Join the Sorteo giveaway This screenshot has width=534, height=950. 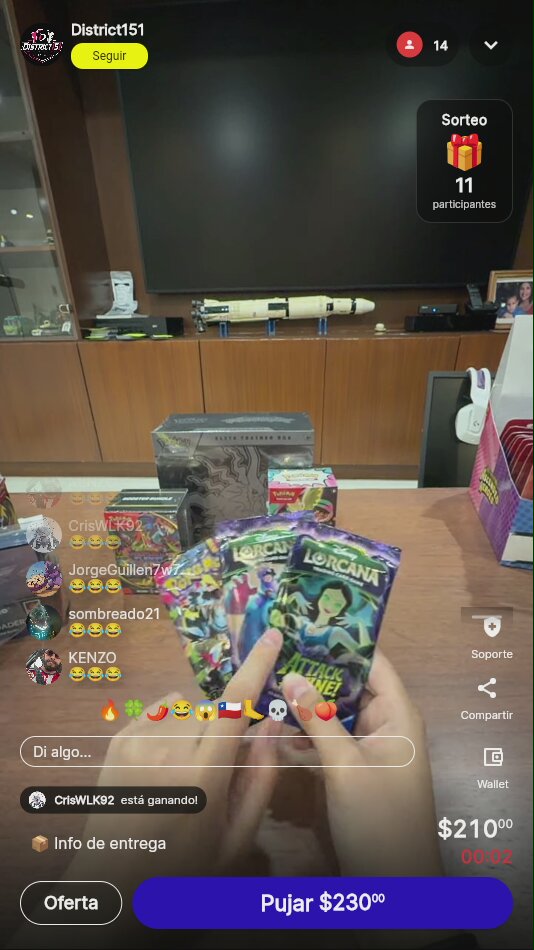(x=464, y=161)
